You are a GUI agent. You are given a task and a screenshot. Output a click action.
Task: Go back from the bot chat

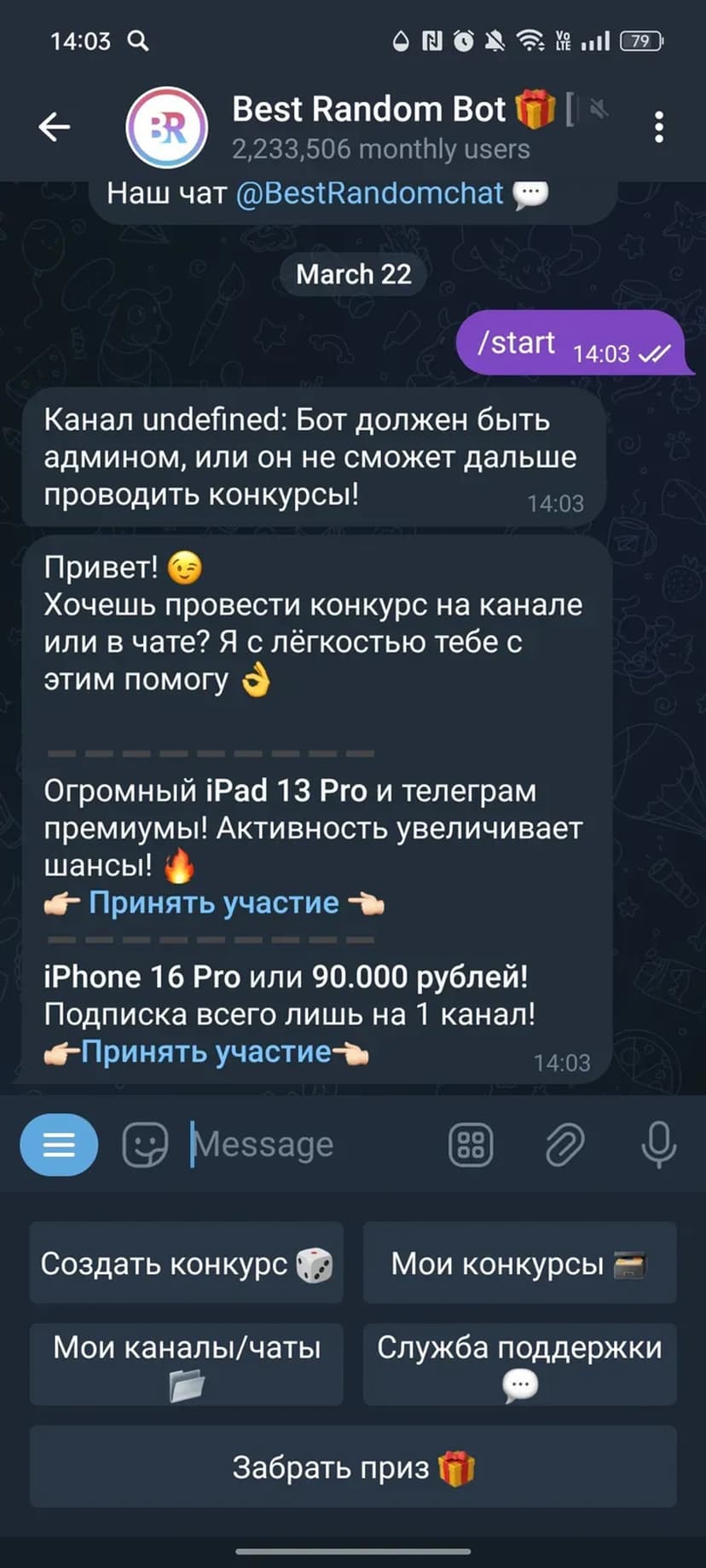(54, 127)
